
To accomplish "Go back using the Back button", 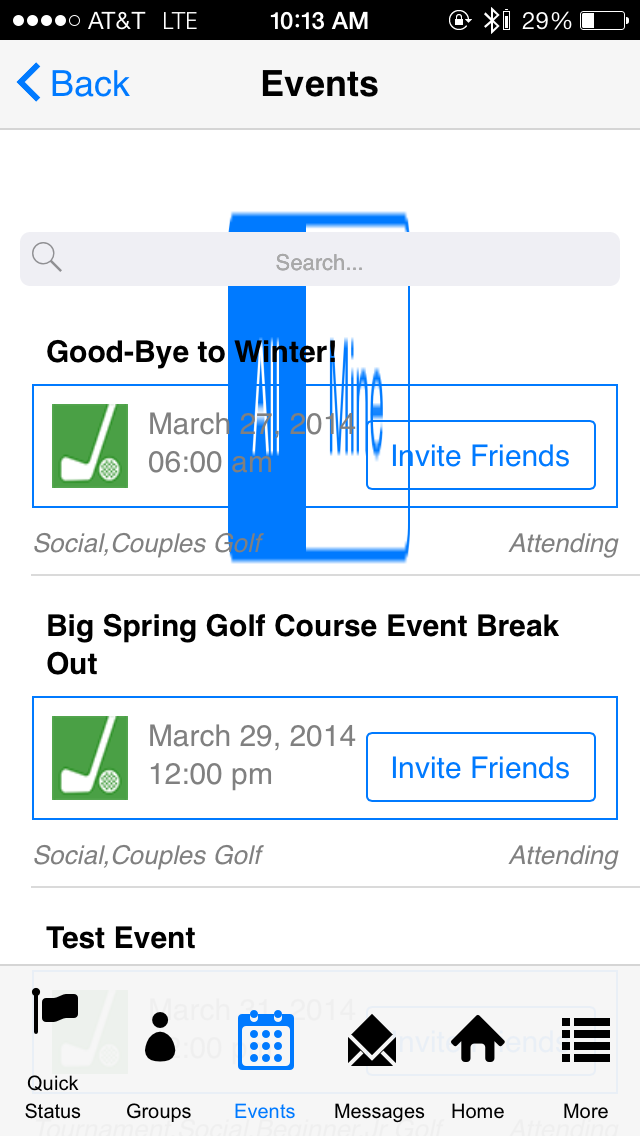I will pos(74,84).
